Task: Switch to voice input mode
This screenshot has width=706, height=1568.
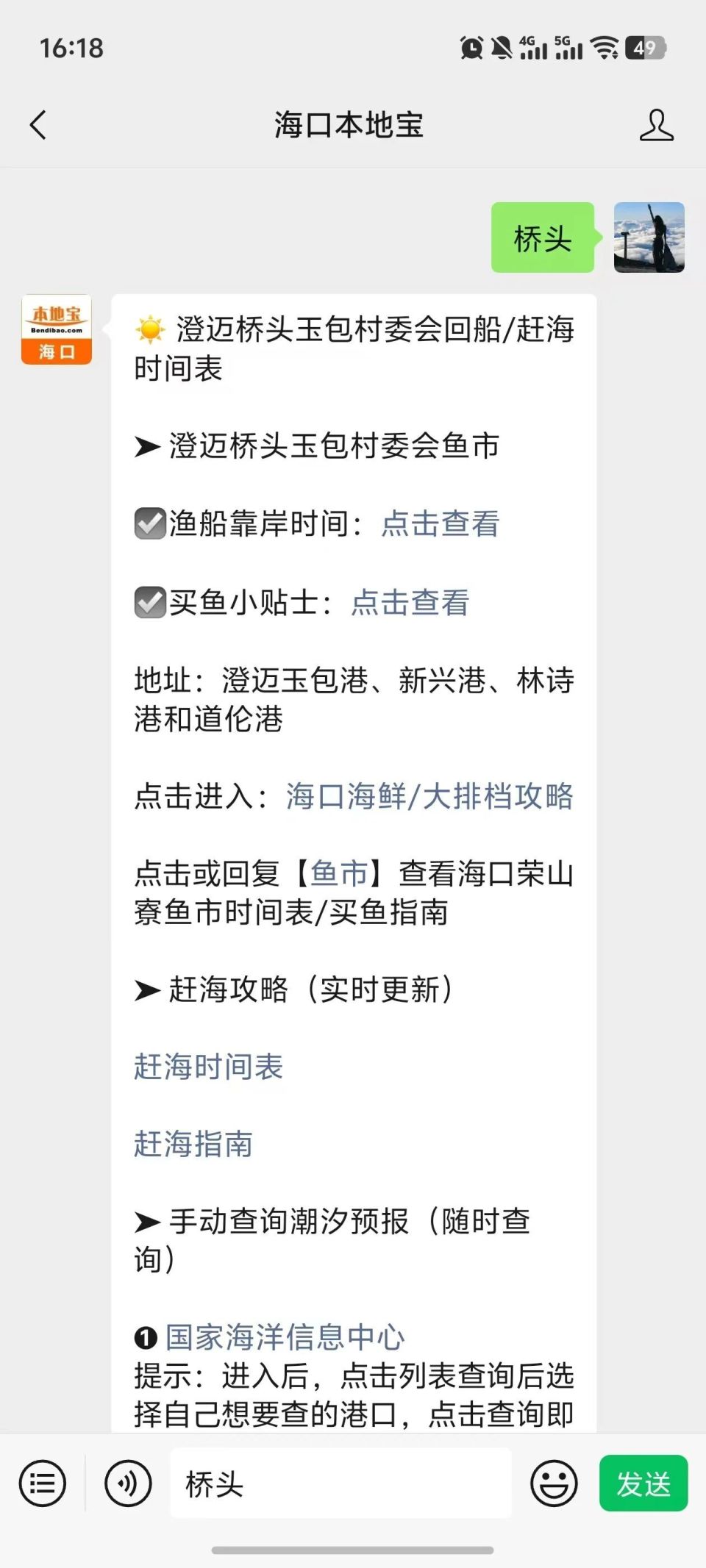Action: 127,1482
